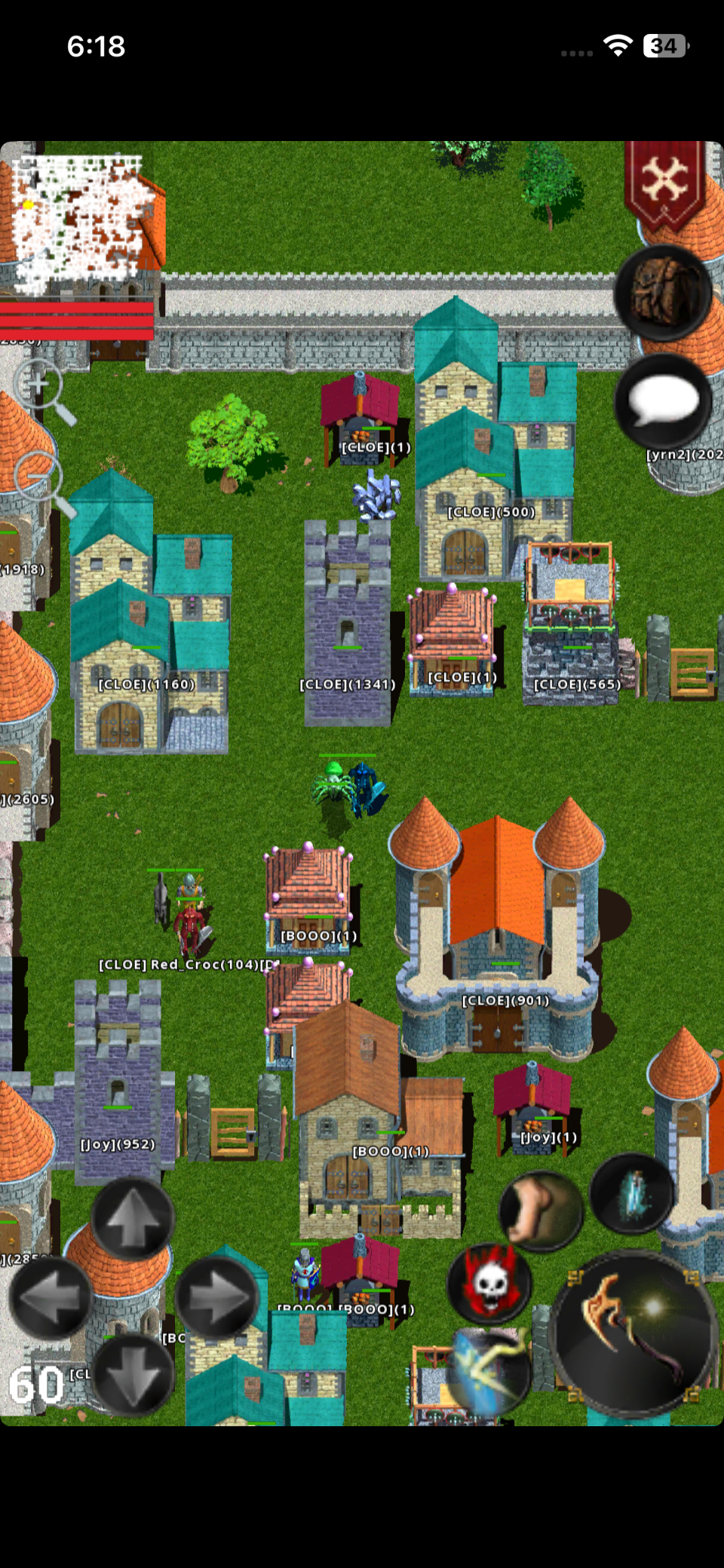Screen dimensions: 724x1568
Task: Open the chat speech bubble
Action: [662, 401]
